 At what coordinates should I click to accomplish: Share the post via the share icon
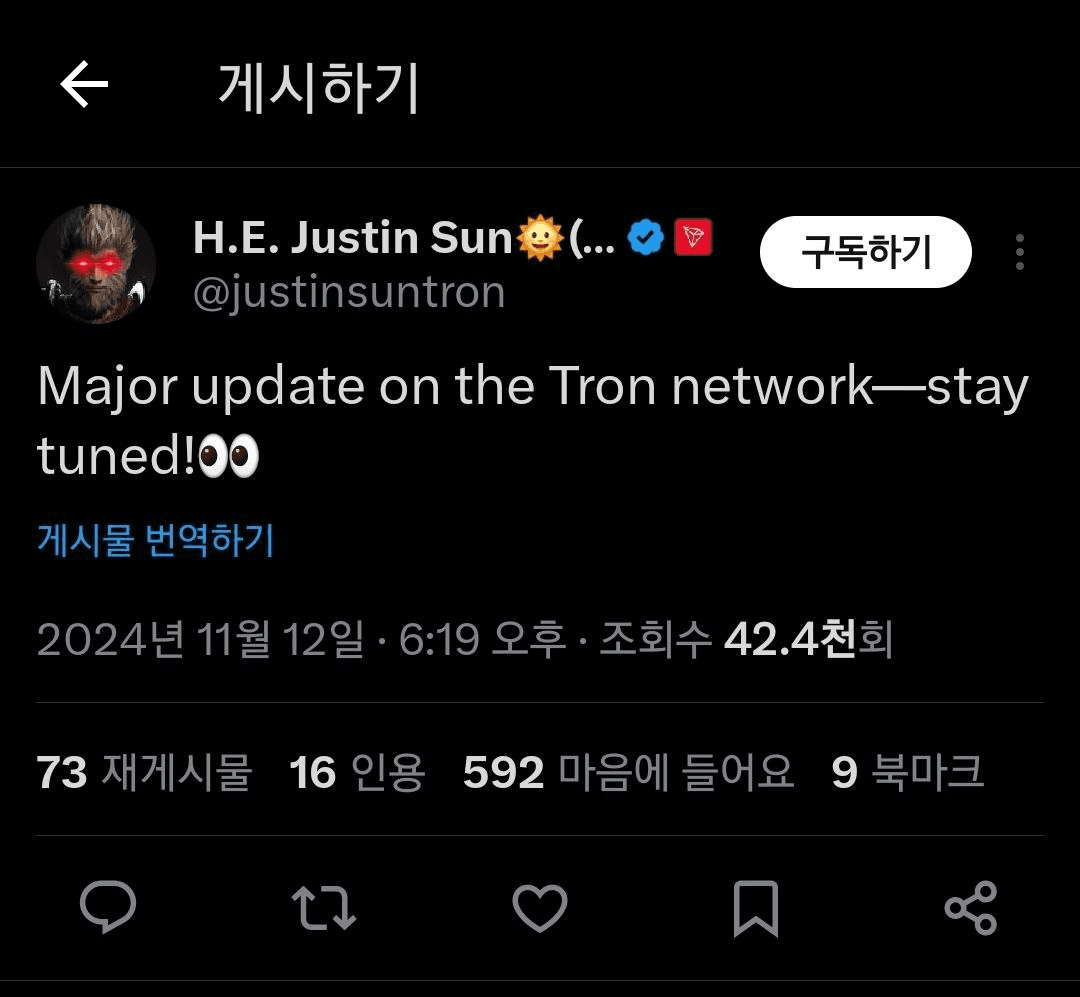pyautogui.click(x=970, y=907)
